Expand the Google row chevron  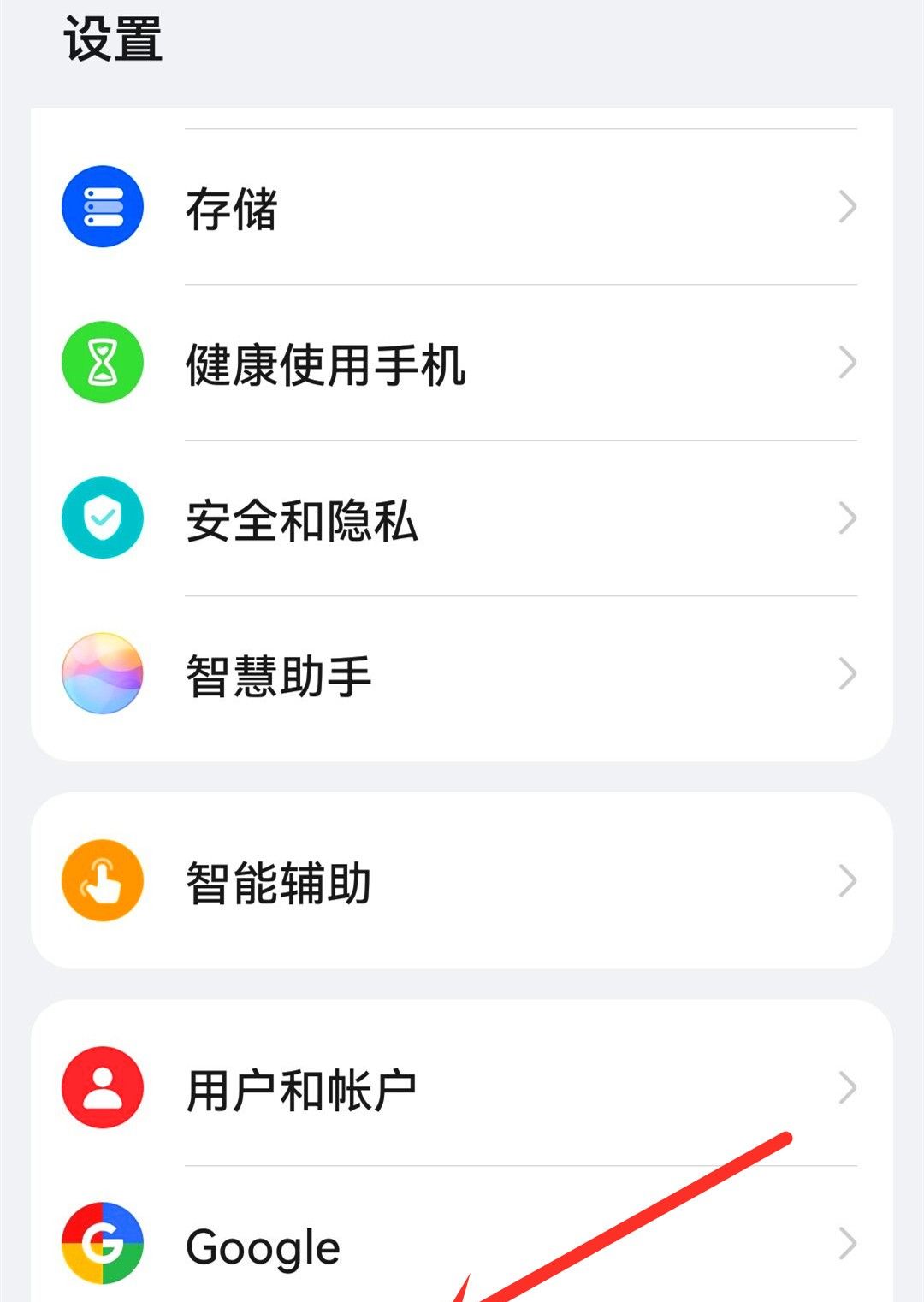click(x=848, y=1245)
